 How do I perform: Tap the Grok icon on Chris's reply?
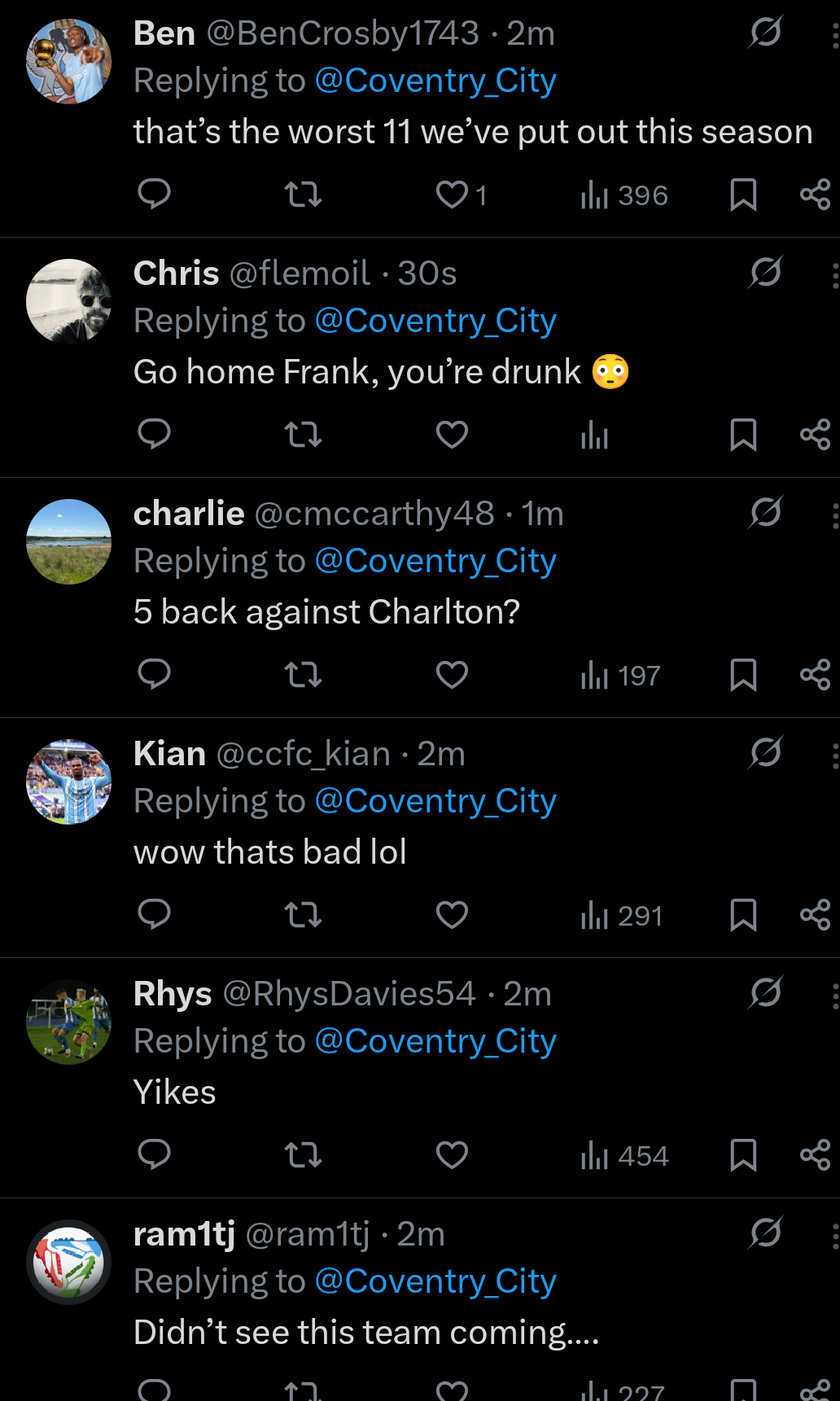[765, 272]
